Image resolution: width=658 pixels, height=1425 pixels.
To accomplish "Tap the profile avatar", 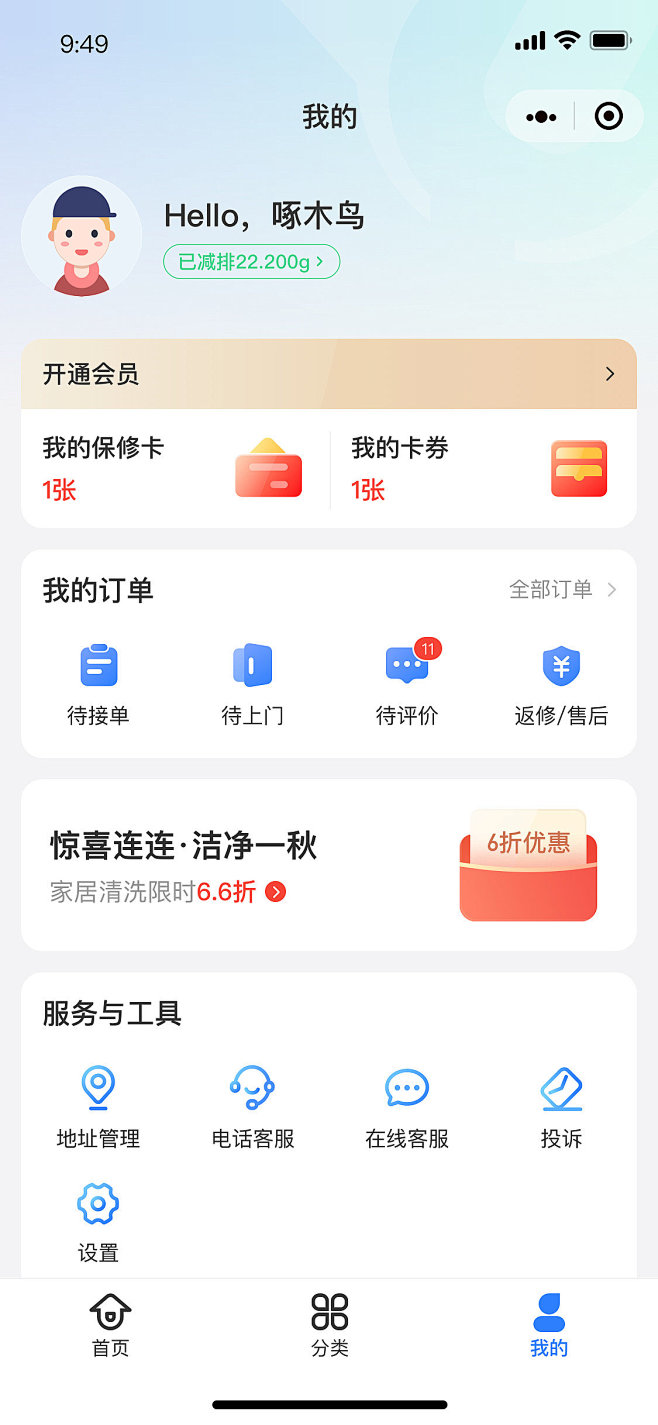I will (81, 237).
